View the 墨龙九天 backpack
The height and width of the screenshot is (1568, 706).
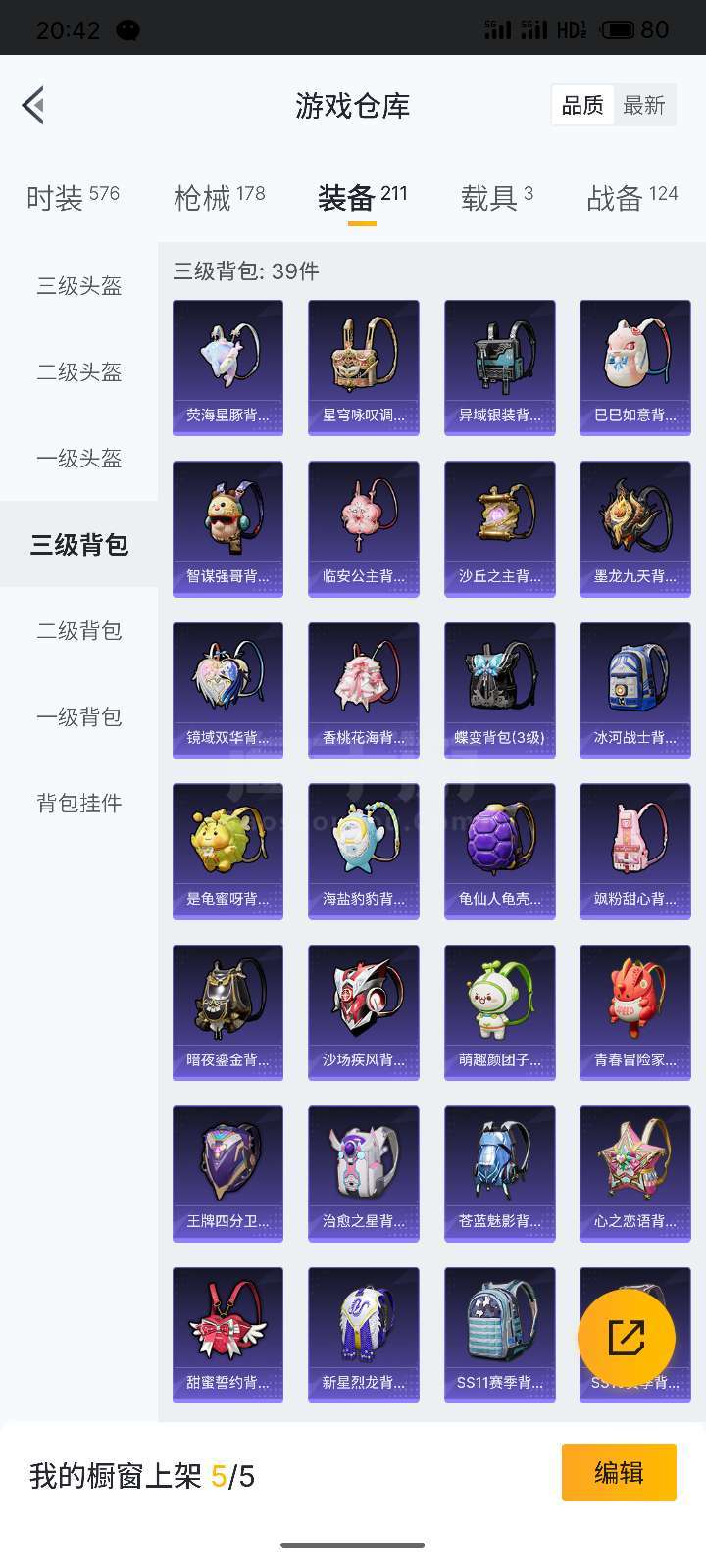[x=635, y=529]
